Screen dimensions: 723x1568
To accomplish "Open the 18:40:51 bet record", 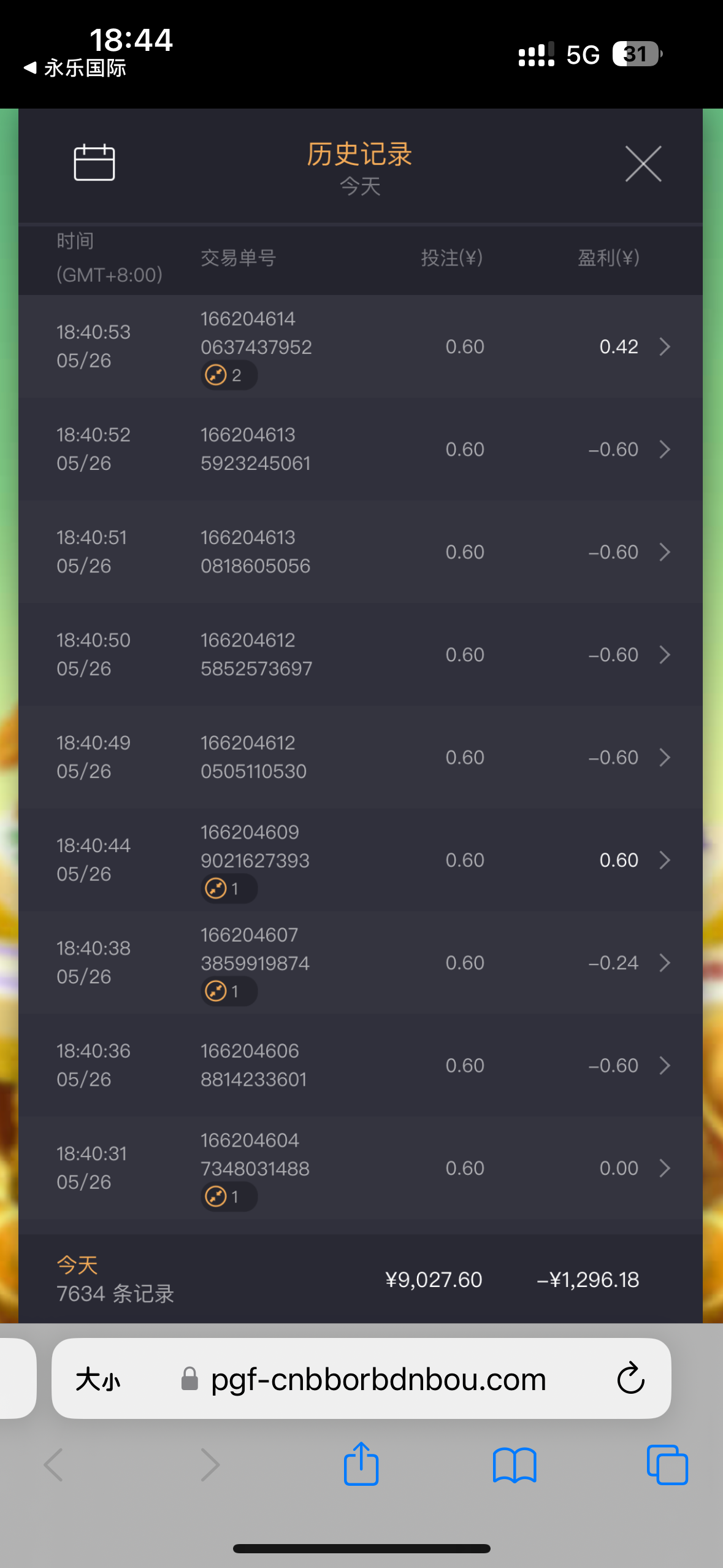I will [x=361, y=551].
